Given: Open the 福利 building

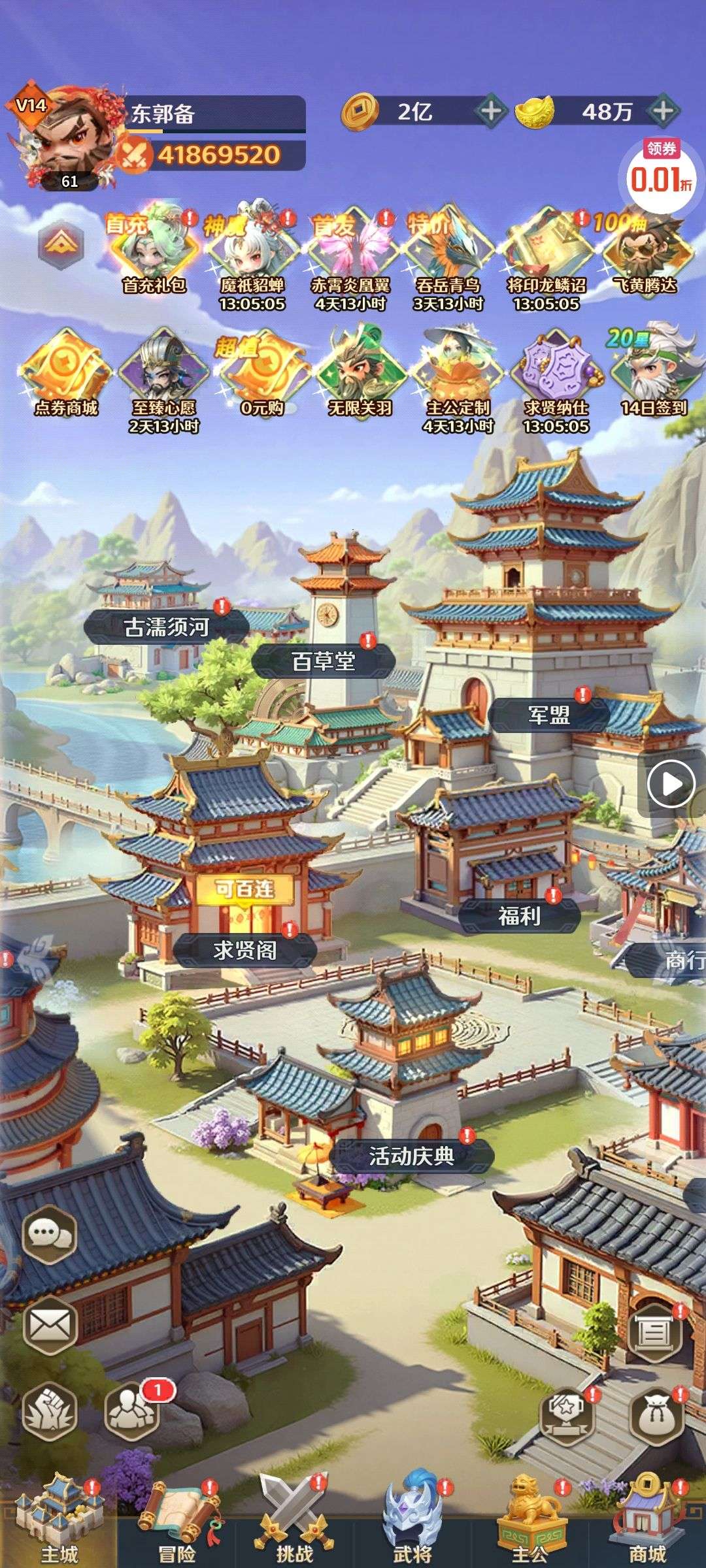Looking at the screenshot, I should click(519, 916).
